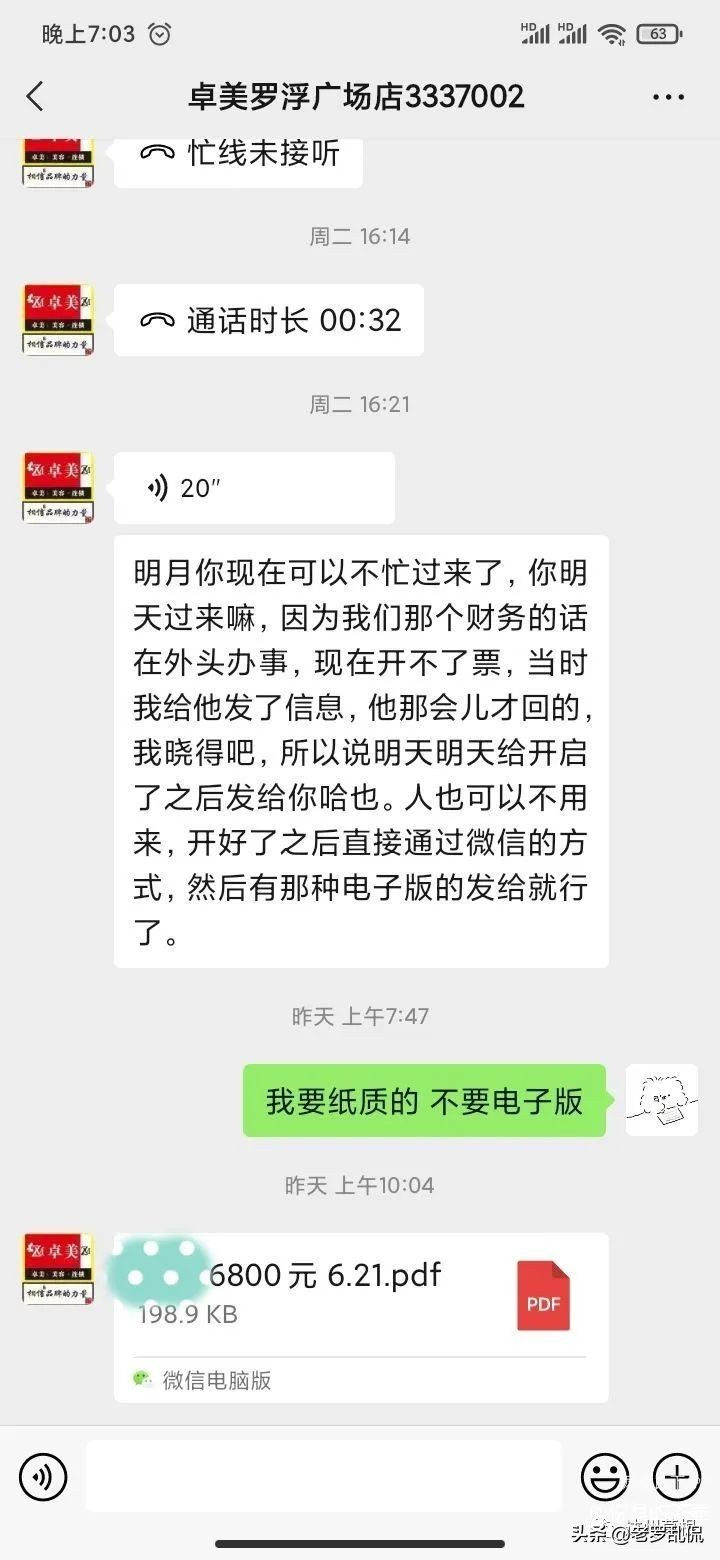This screenshot has width=720, height=1560.
Task: Tap the Wi-Fi signal icon in the status bar
Action: click(x=612, y=33)
